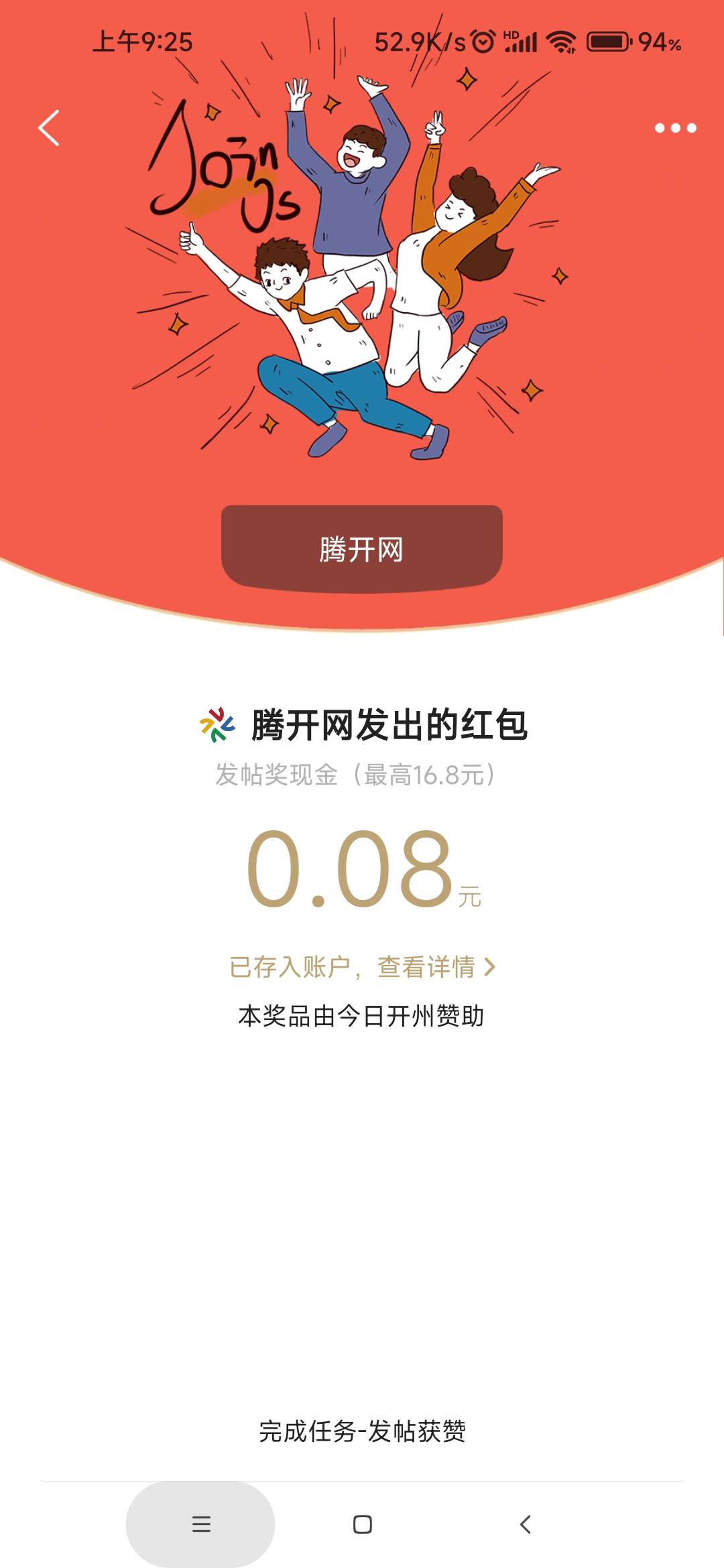Open the three-dot overflow menu

pyautogui.click(x=675, y=128)
